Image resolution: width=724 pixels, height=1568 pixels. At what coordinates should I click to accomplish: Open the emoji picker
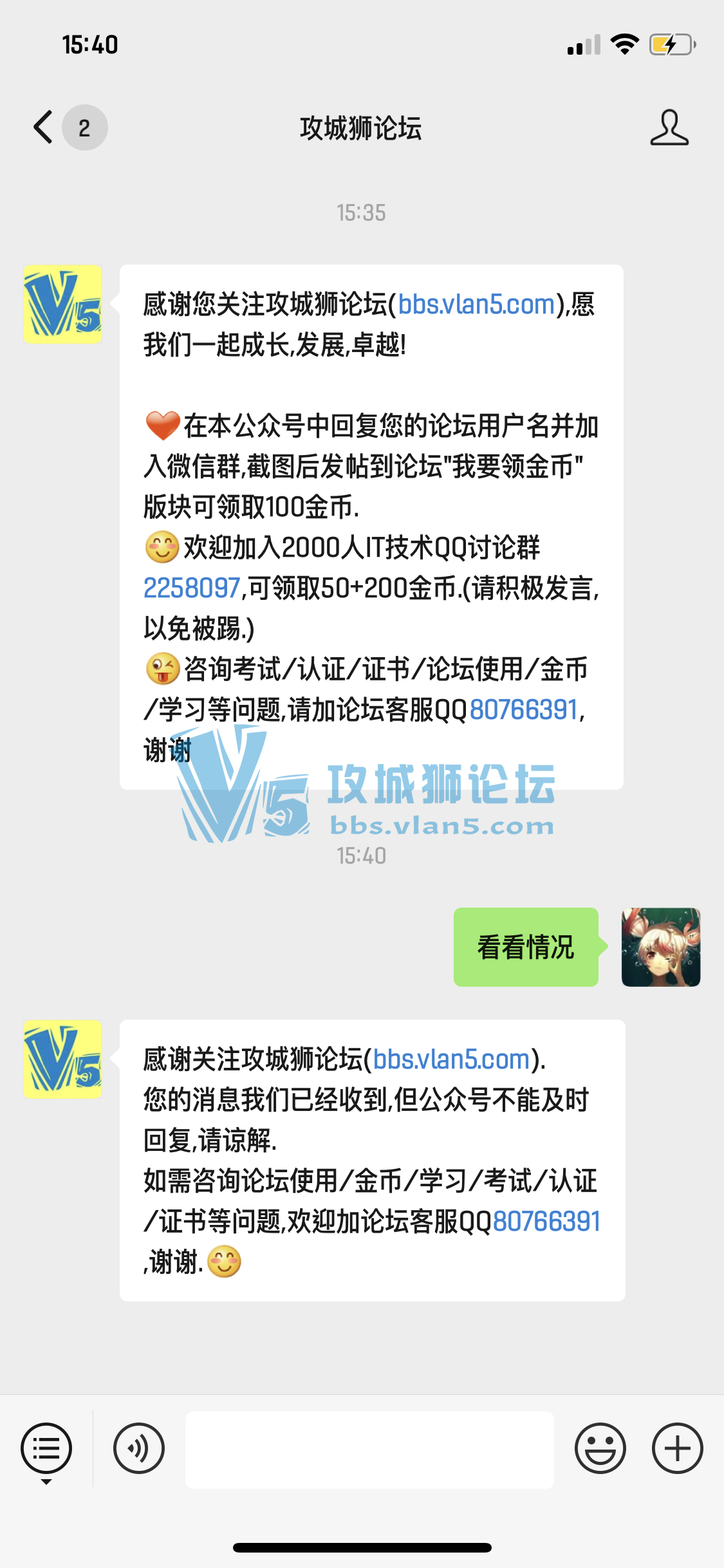(x=600, y=1449)
